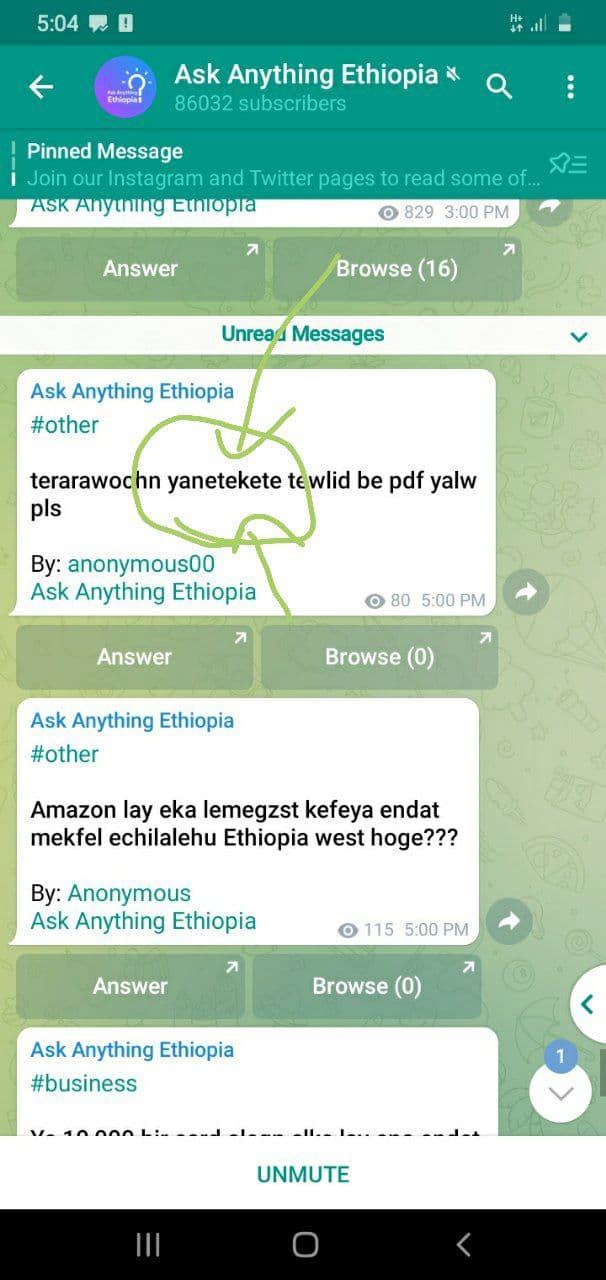Screen dimensions: 606x1280
Task: Jump to the latest unread message
Action: pyautogui.click(x=561, y=1092)
